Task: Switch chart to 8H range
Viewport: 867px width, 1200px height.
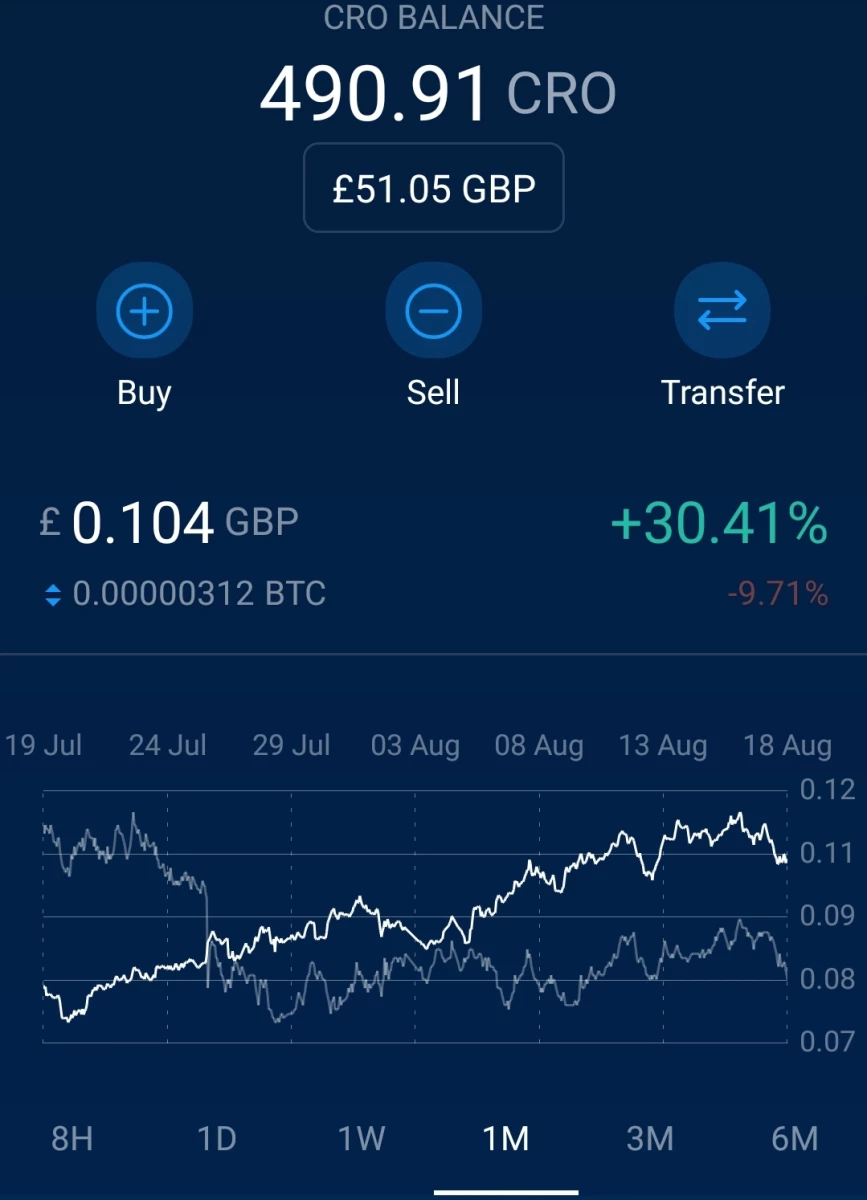Action: click(x=72, y=1138)
